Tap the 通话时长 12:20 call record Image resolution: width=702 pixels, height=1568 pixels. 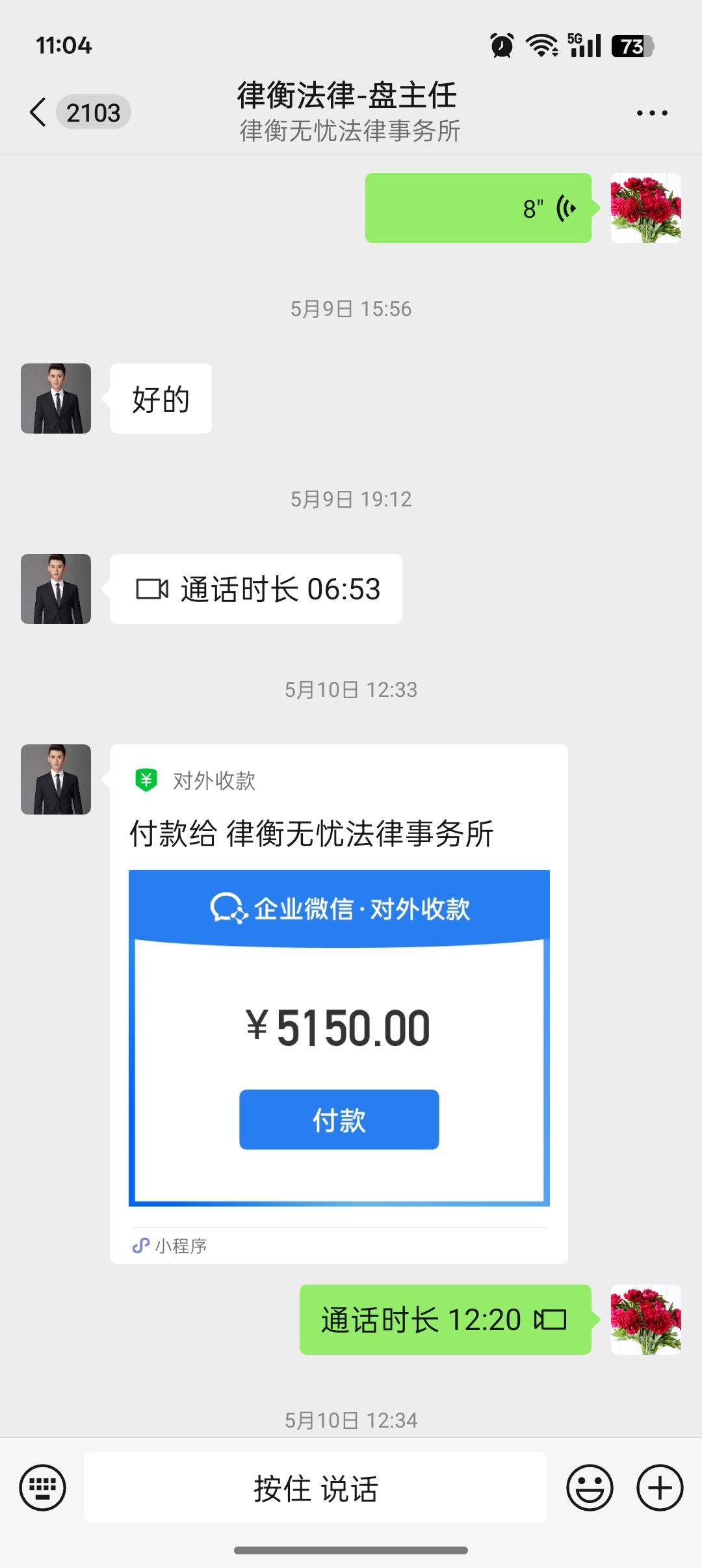tap(445, 1320)
